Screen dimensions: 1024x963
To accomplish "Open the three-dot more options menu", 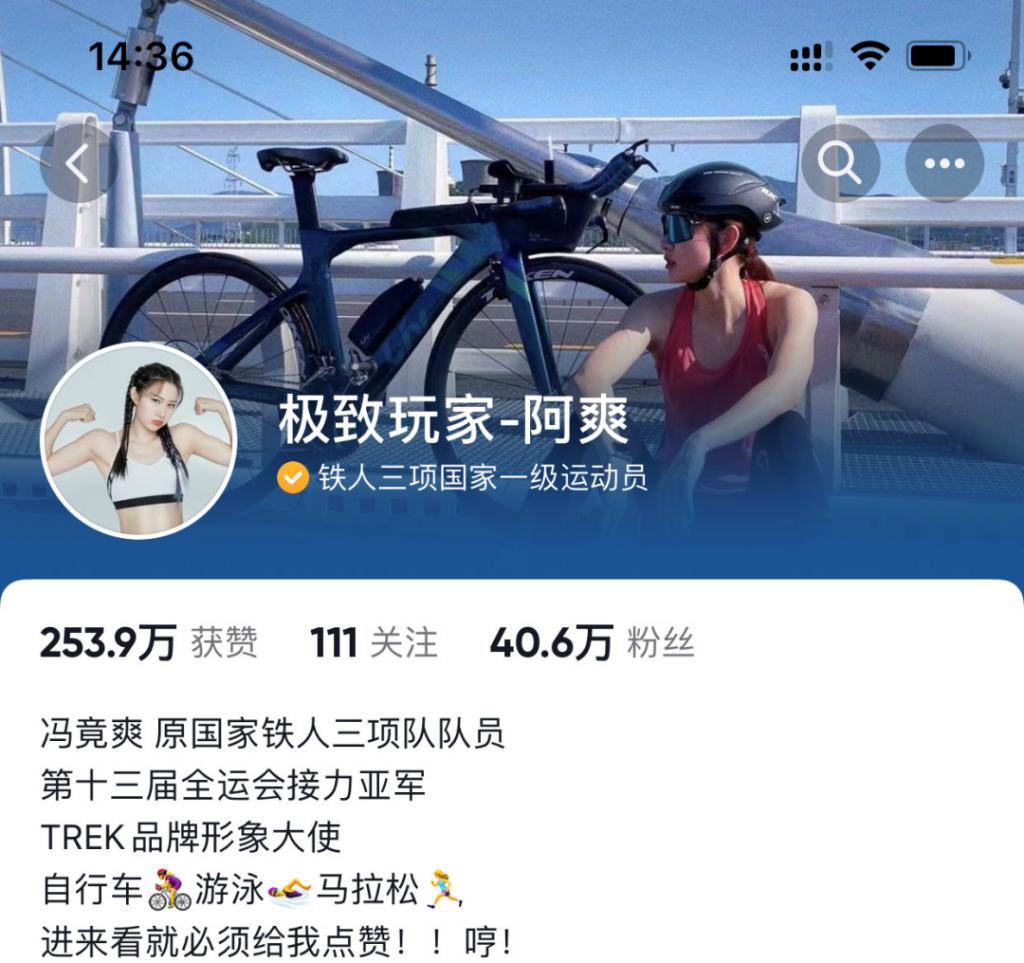I will point(944,163).
